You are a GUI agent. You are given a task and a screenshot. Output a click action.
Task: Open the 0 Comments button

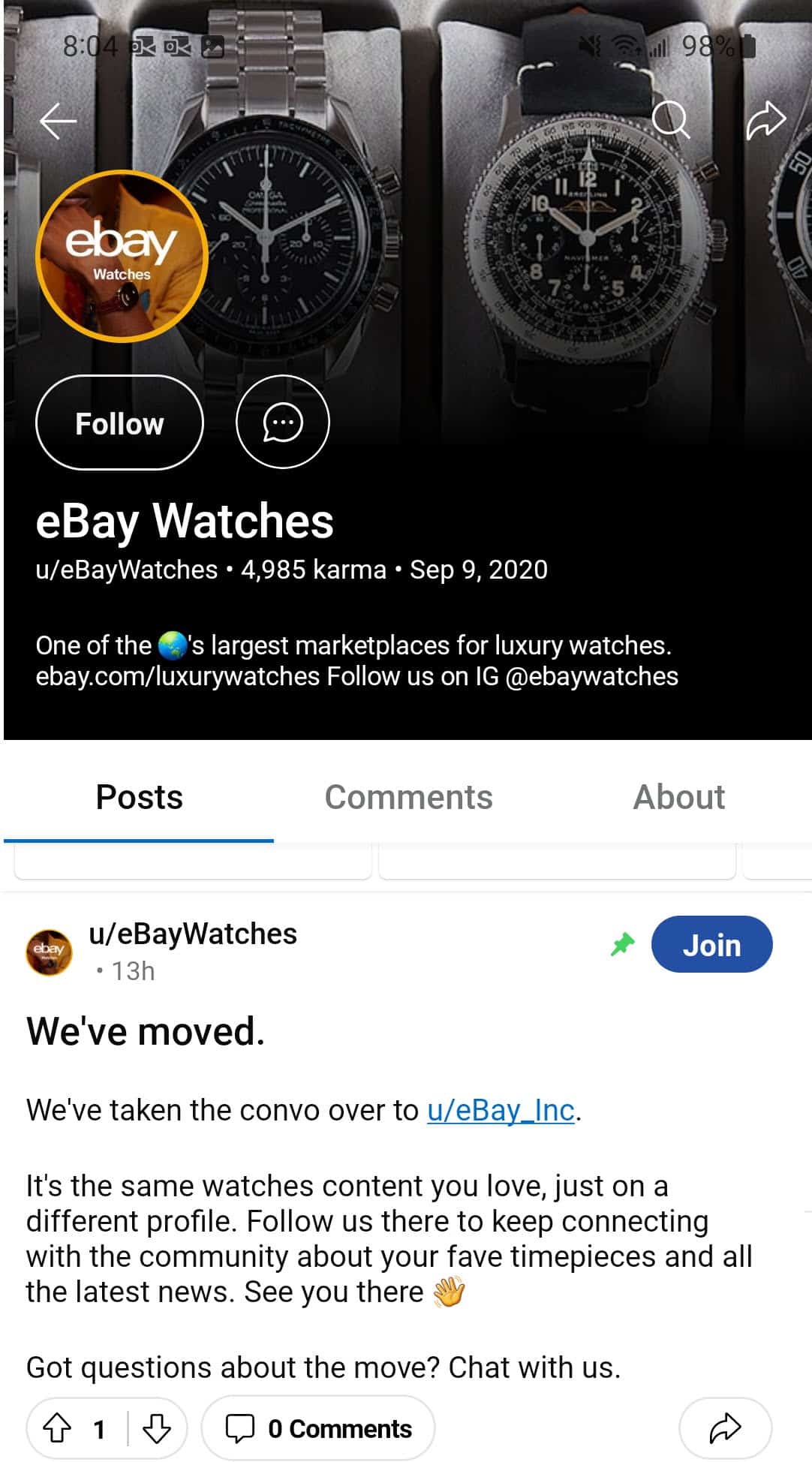(318, 1428)
